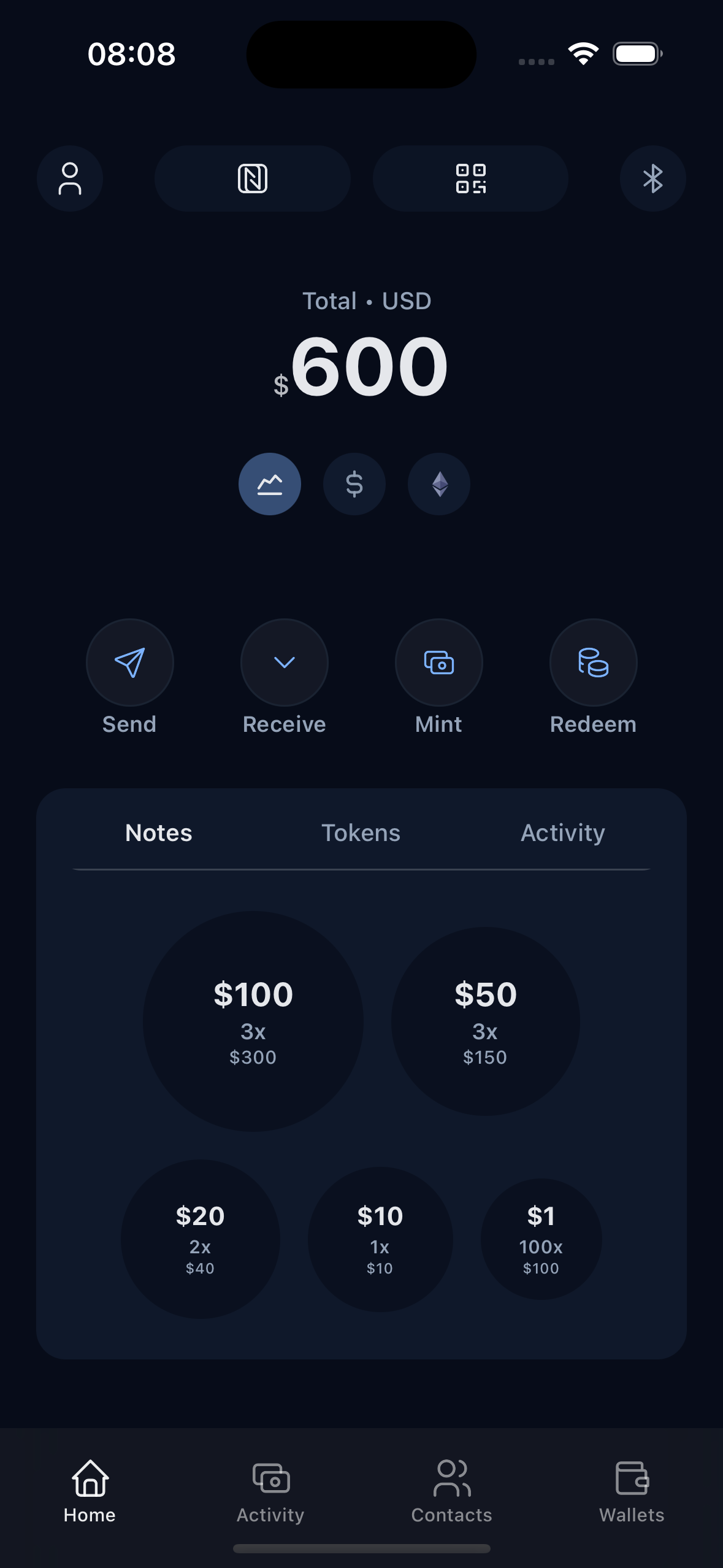Switch to the Tokens tab
This screenshot has width=723, height=1568.
361,832
